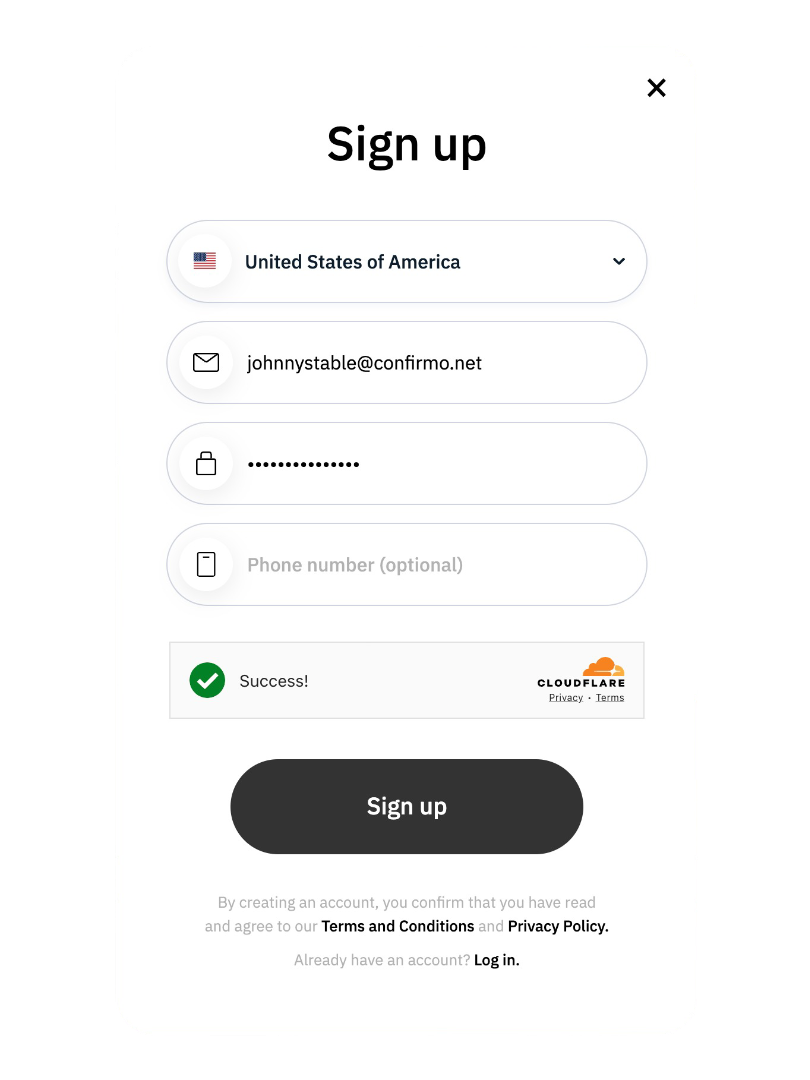Tap into the password field
The image size is (810, 1080).
point(420,464)
